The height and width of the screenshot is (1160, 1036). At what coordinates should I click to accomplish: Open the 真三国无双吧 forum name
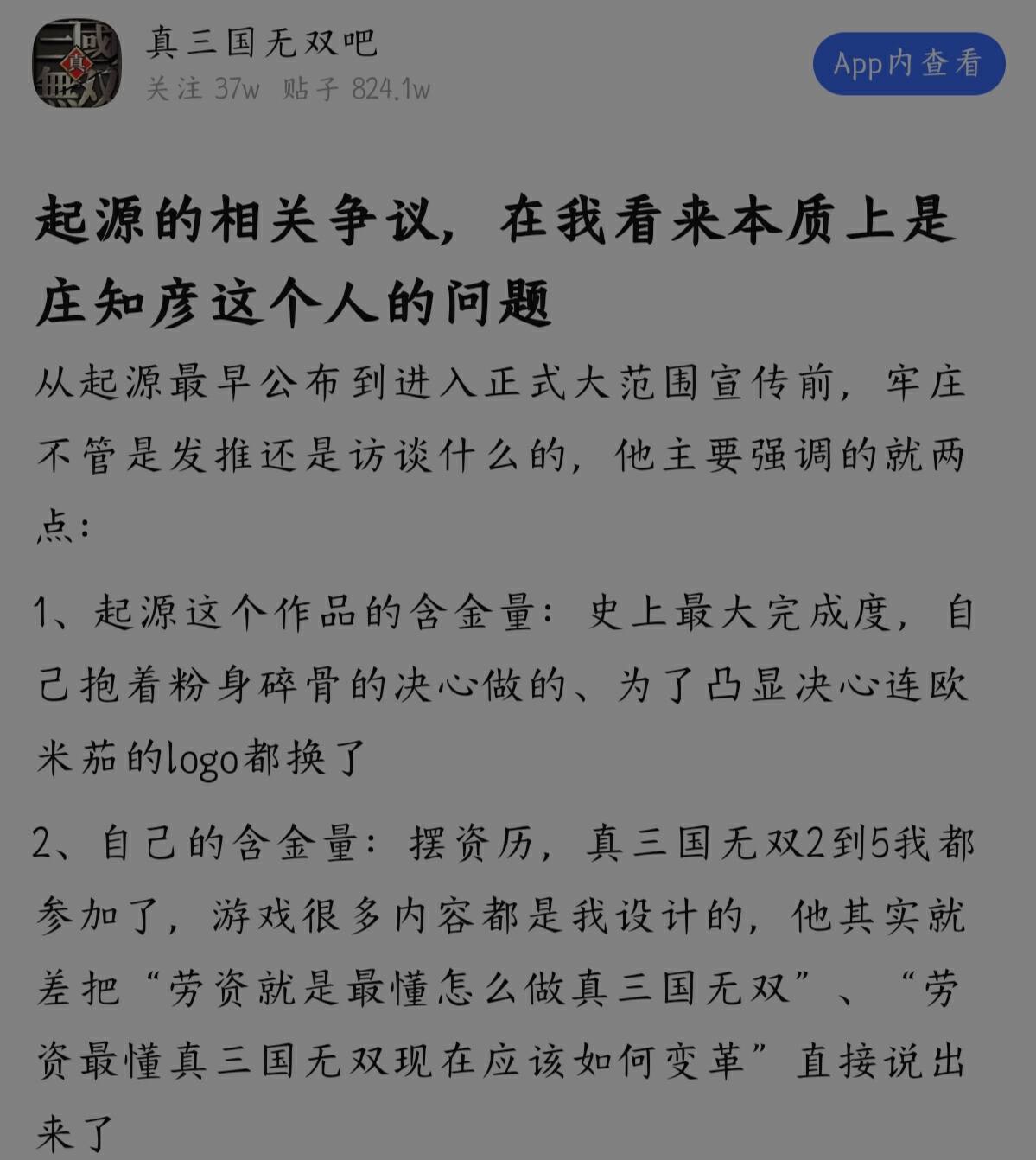click(262, 43)
